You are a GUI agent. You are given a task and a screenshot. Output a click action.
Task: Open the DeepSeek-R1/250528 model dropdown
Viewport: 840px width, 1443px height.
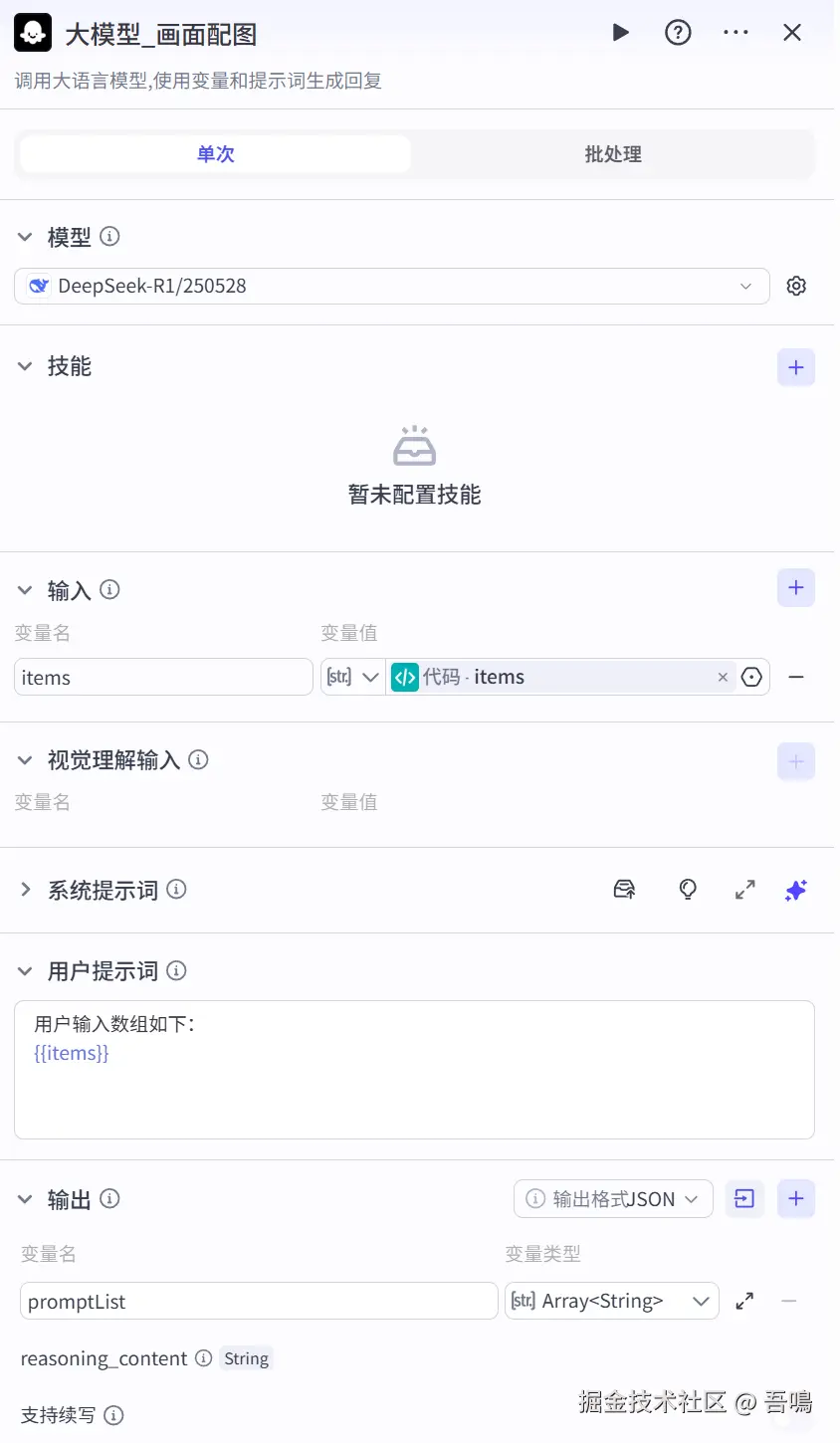pyautogui.click(x=392, y=287)
